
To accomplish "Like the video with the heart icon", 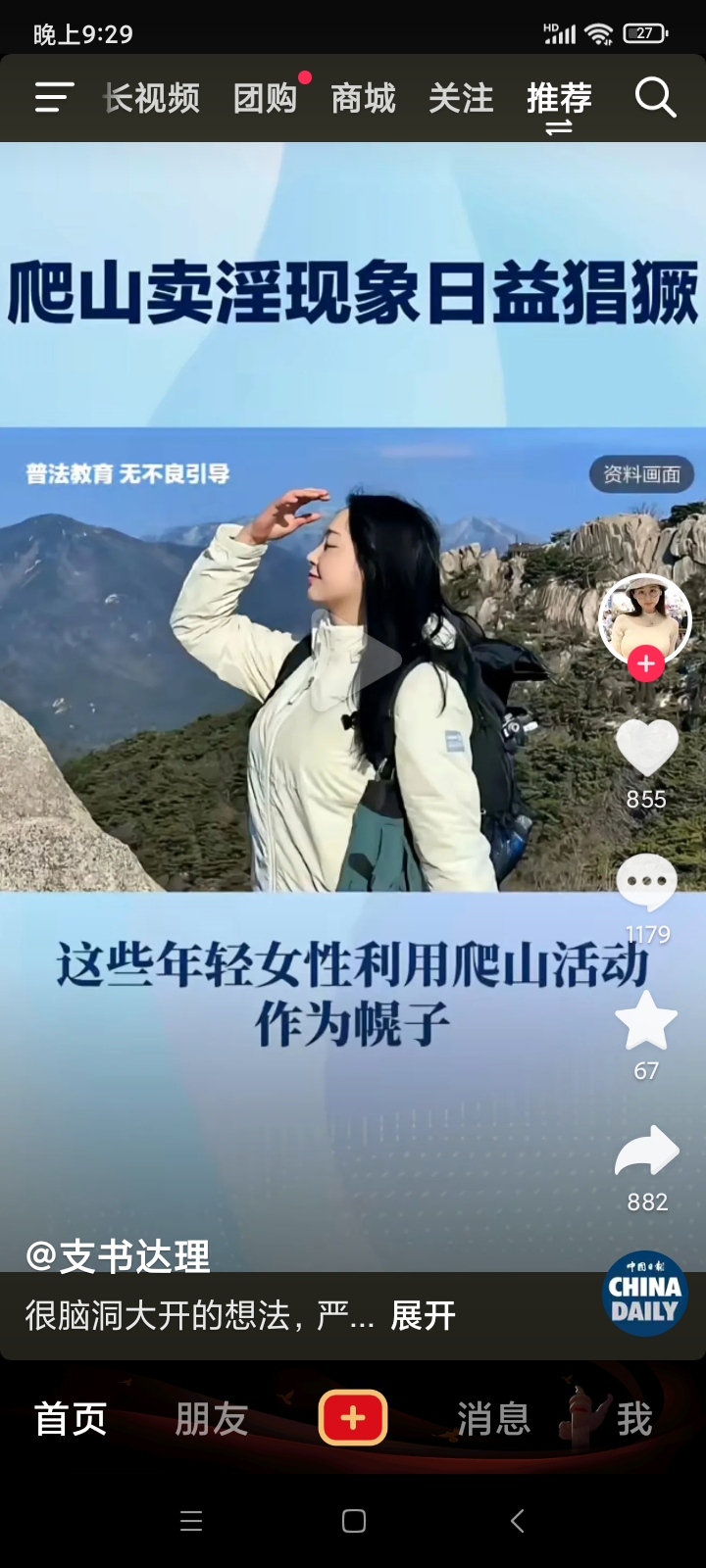I will click(646, 749).
